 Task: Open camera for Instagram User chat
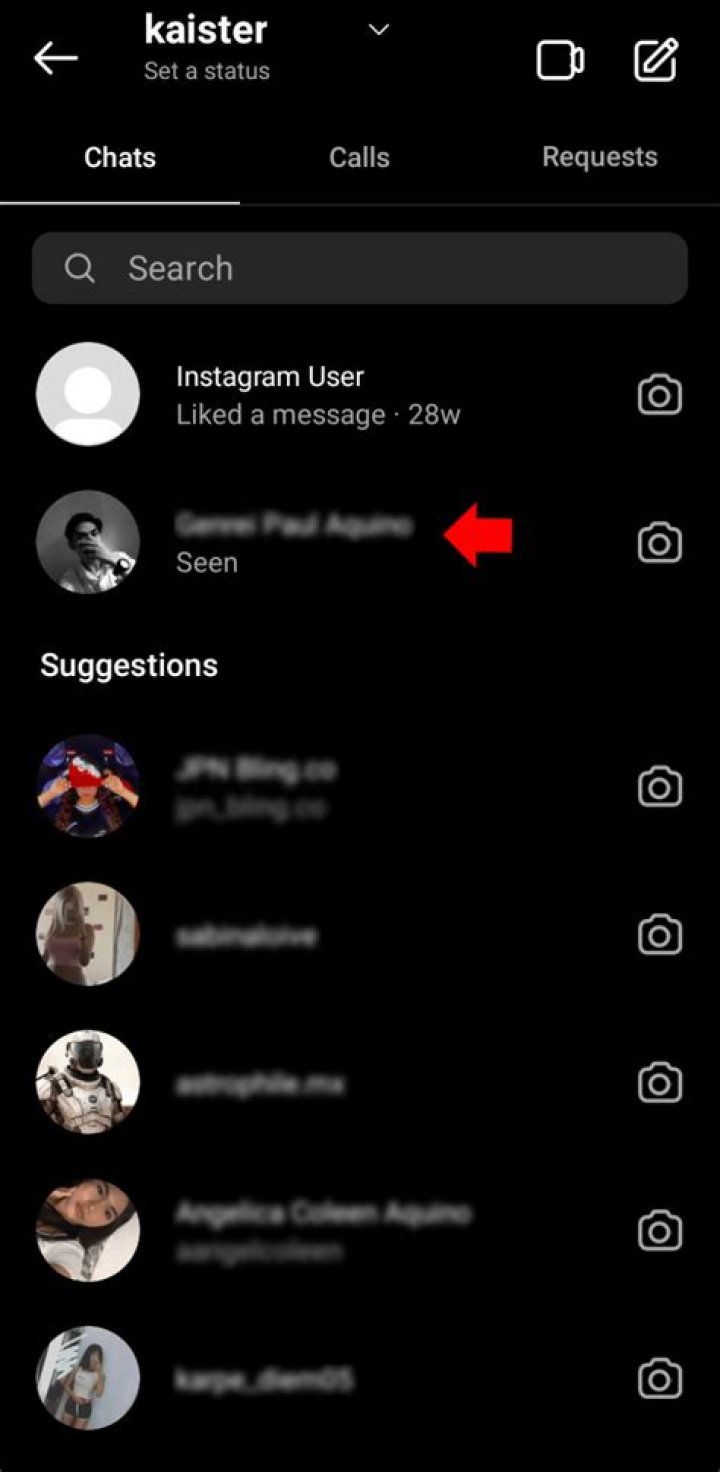point(660,395)
